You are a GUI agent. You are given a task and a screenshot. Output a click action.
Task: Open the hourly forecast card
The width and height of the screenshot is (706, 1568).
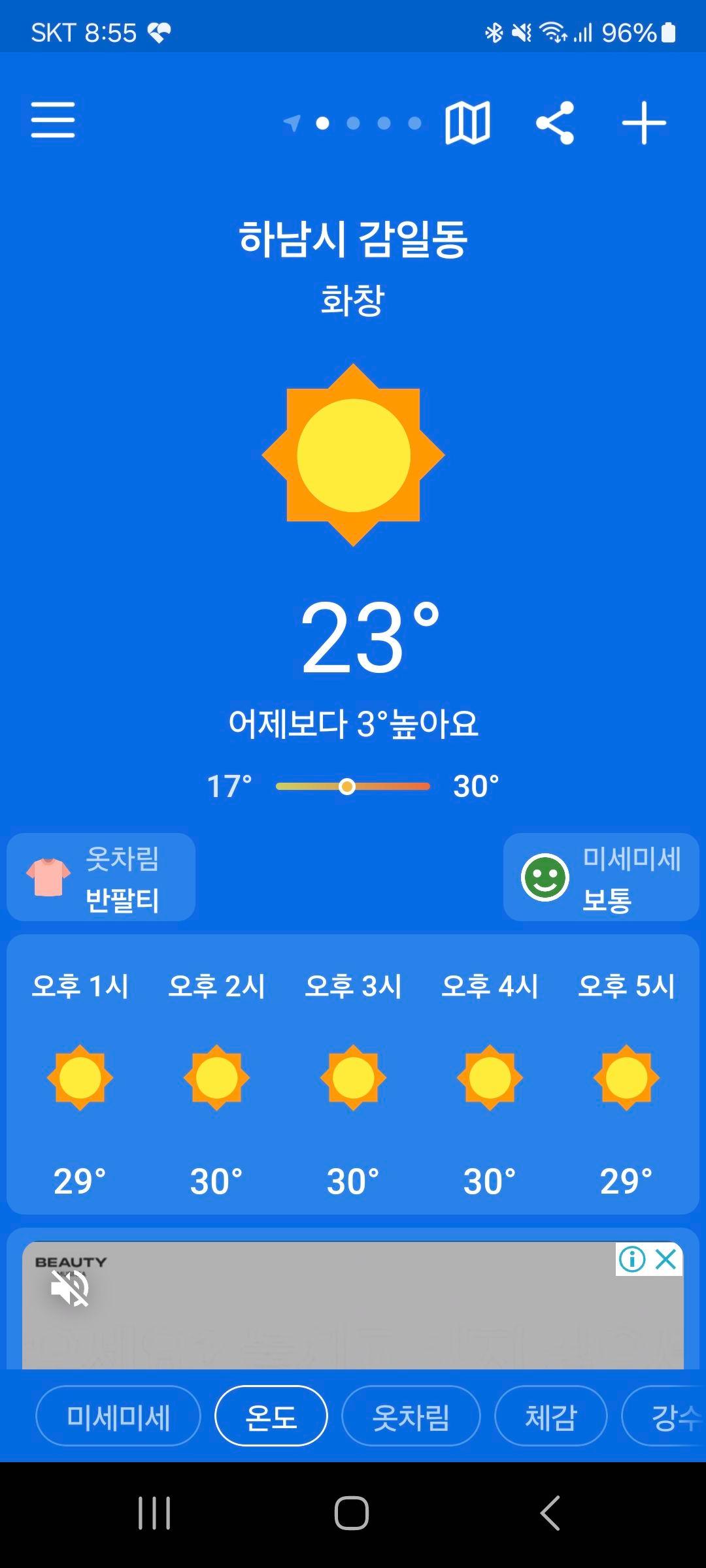(x=353, y=1075)
